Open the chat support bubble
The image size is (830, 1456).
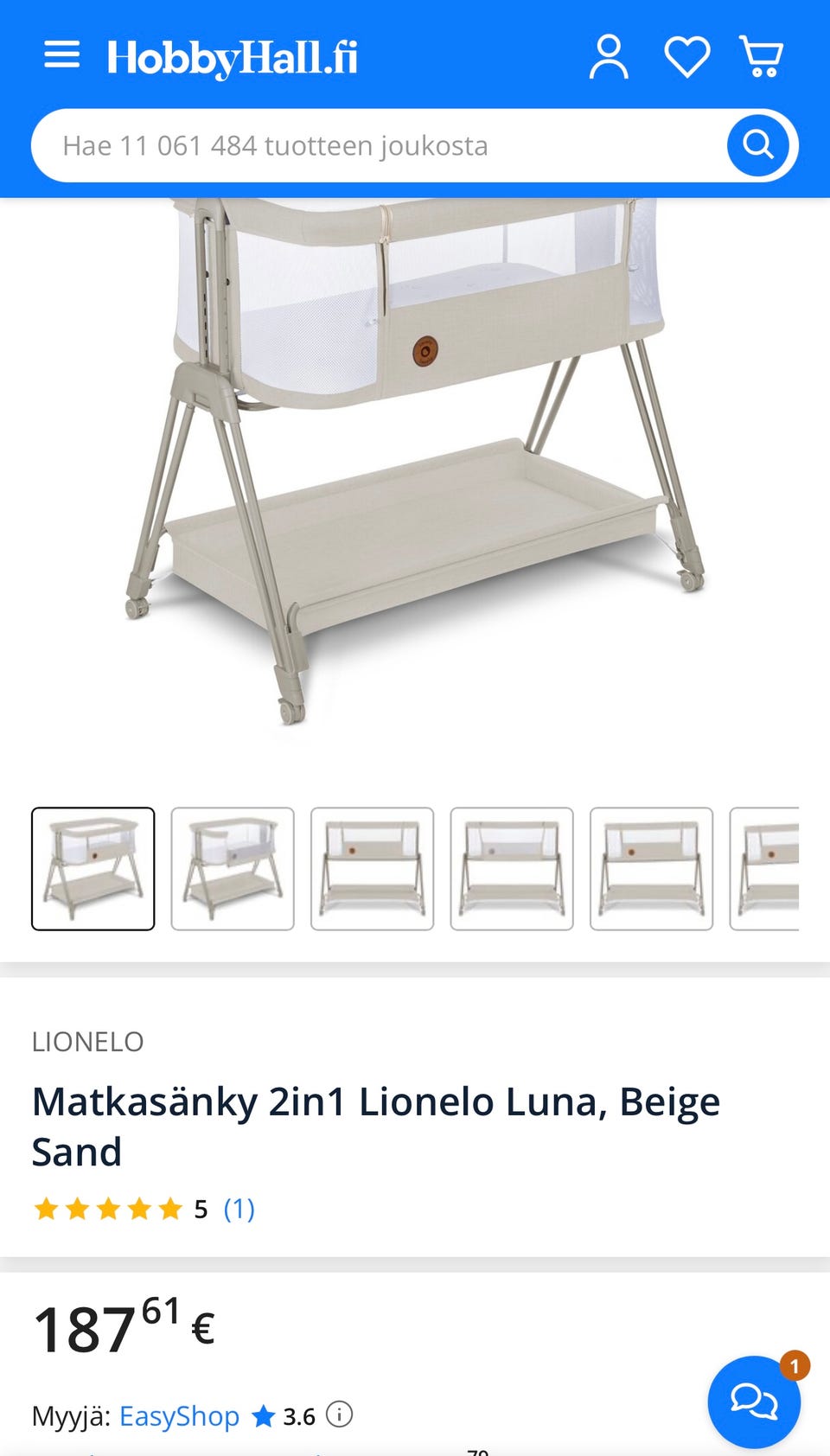(754, 1402)
